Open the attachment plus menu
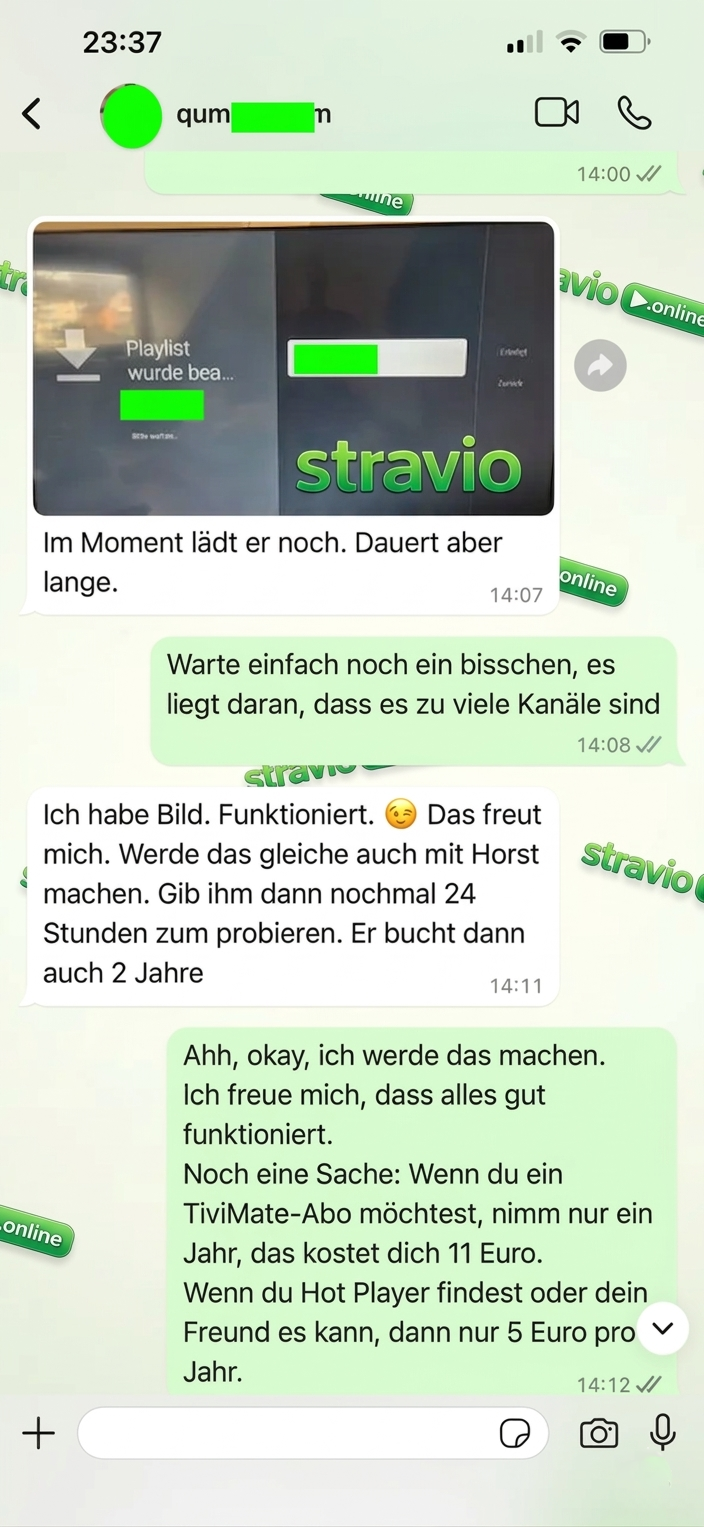This screenshot has width=704, height=1527. [x=39, y=1433]
